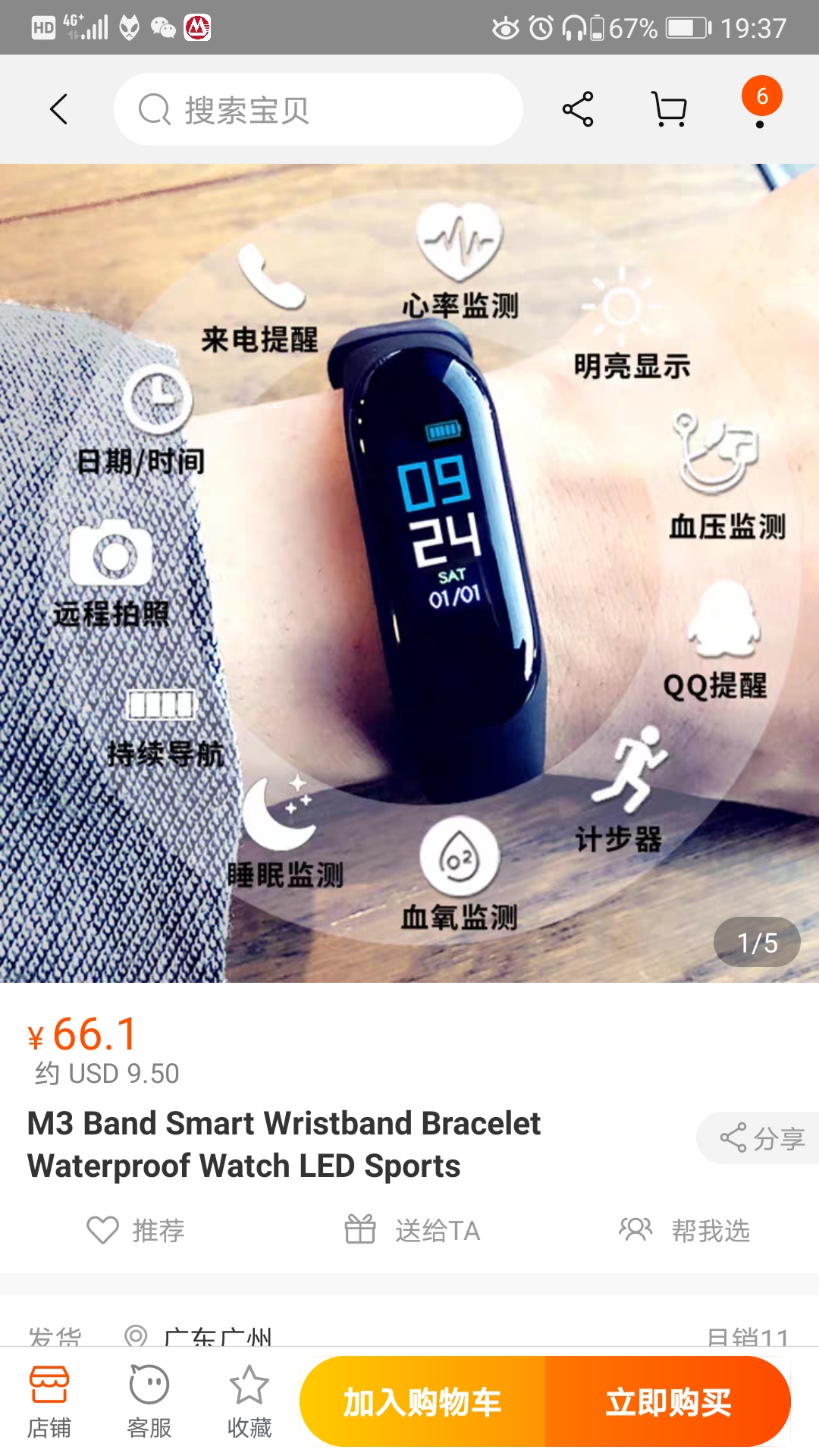Tap 帮我选 to ask friends
Image resolution: width=819 pixels, height=1456 pixels.
(685, 1230)
